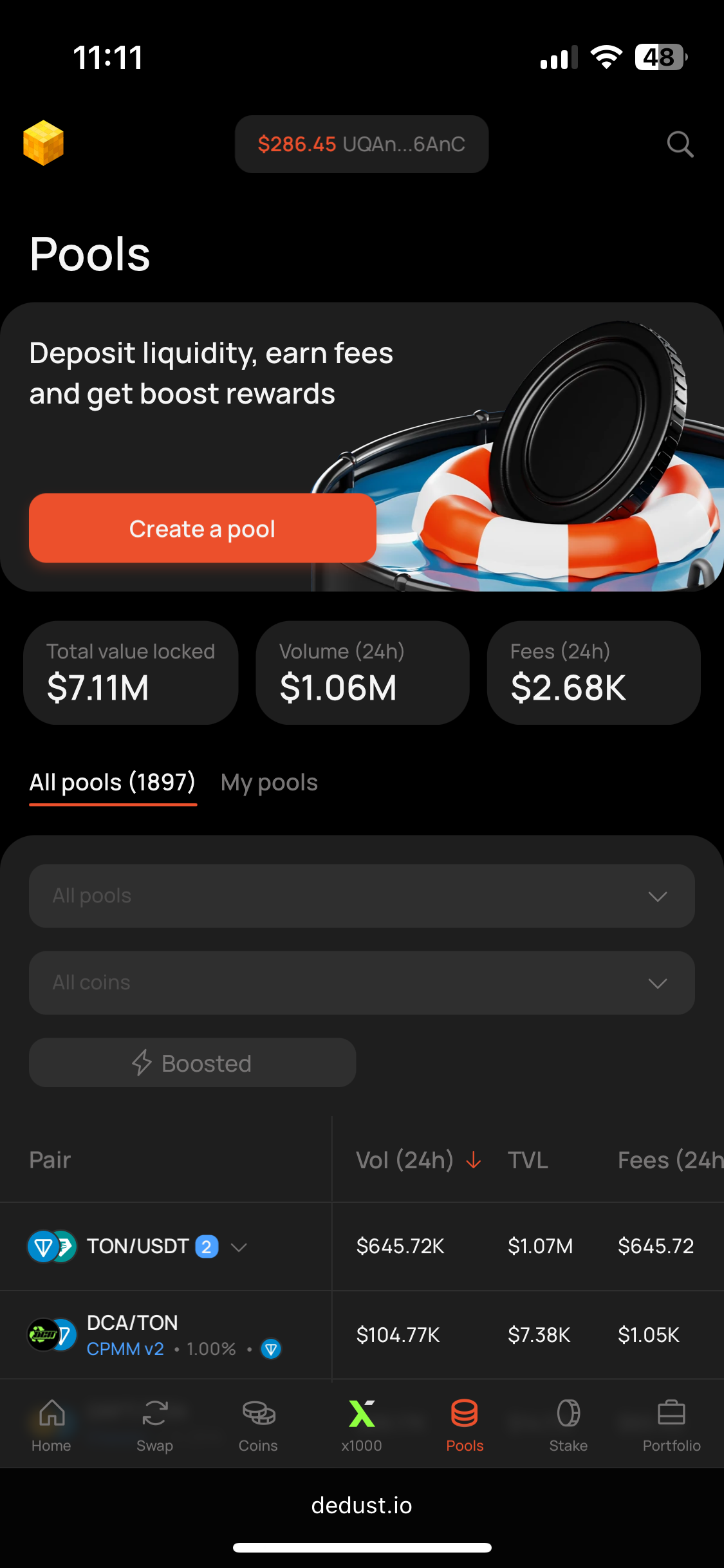Image resolution: width=724 pixels, height=1568 pixels.
Task: Open the search magnifier icon
Action: [x=680, y=144]
